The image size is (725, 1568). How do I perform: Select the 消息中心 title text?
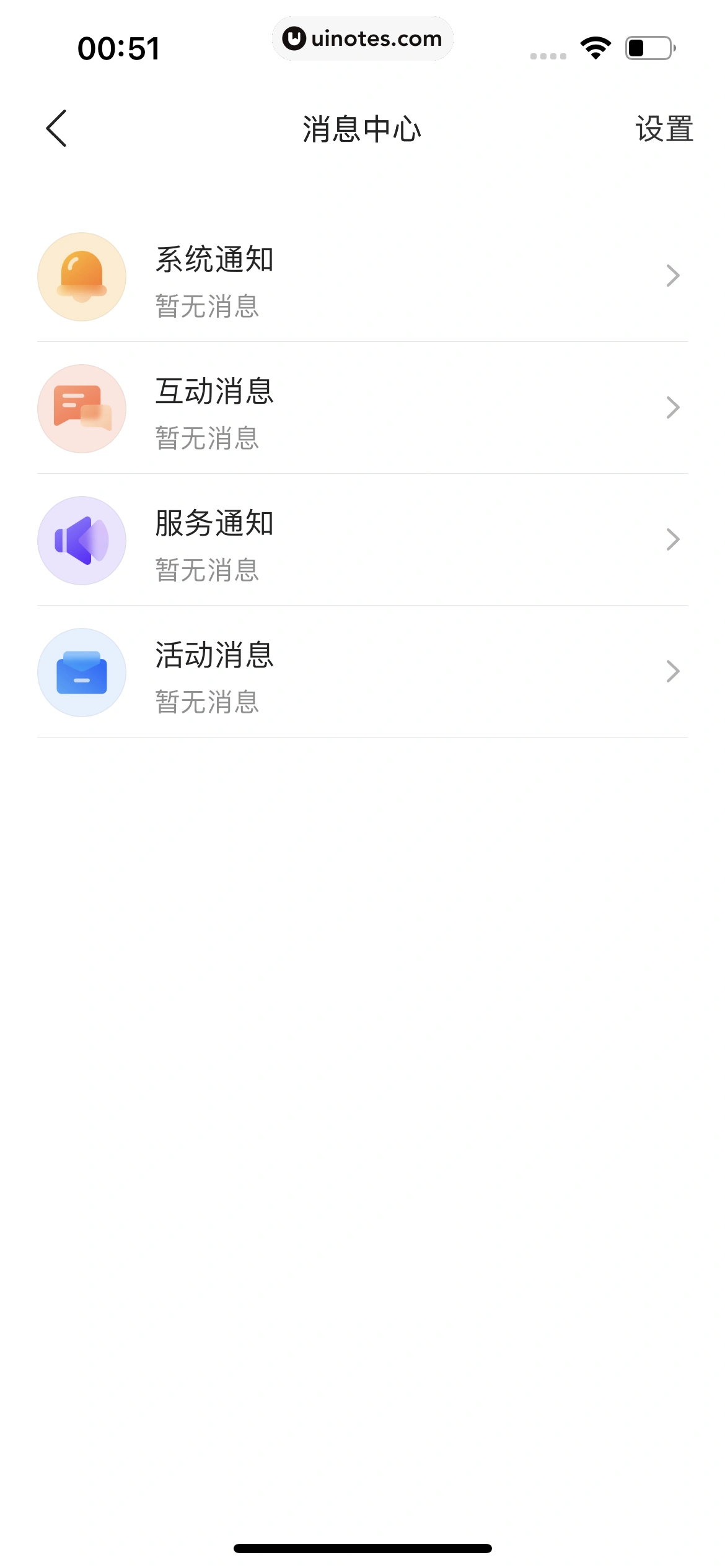click(x=362, y=129)
